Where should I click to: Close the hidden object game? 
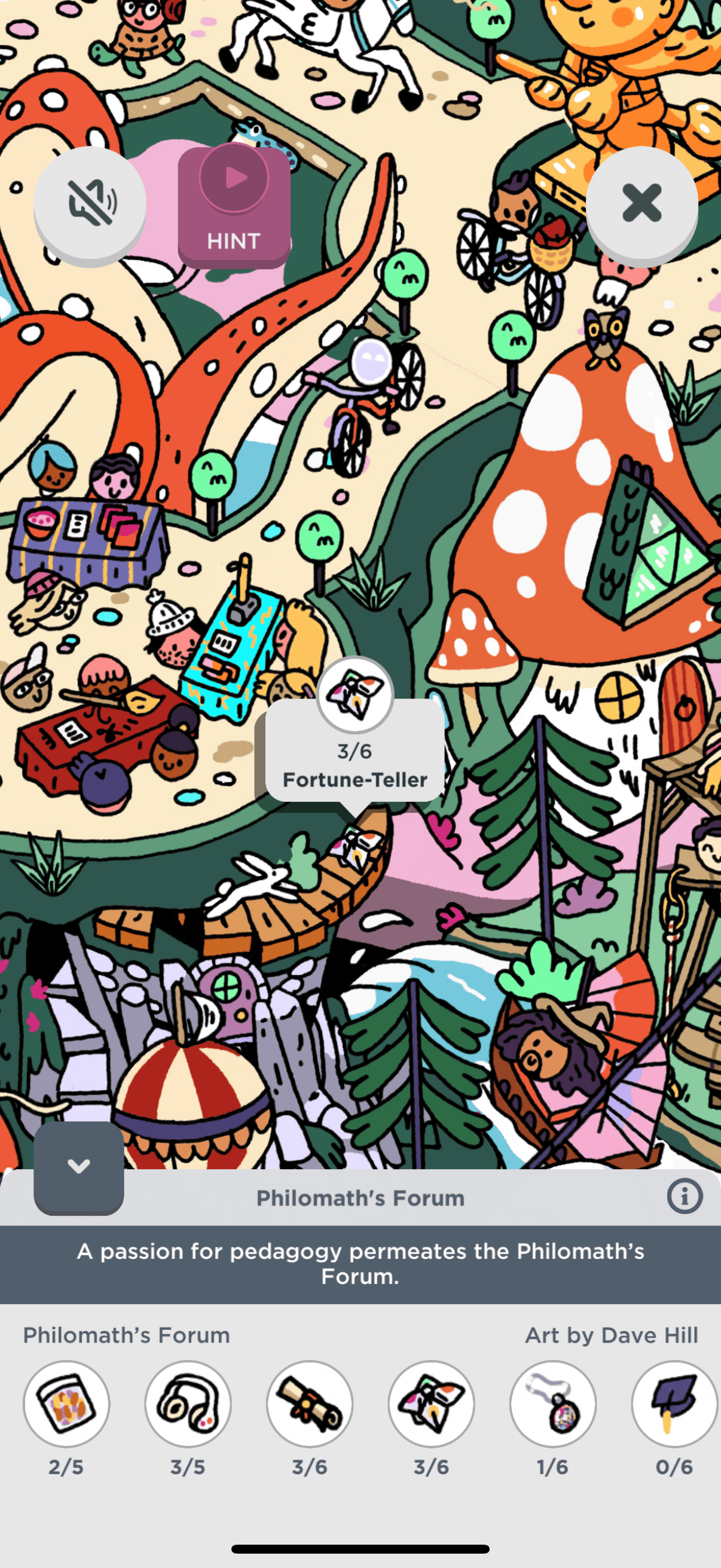(x=642, y=203)
